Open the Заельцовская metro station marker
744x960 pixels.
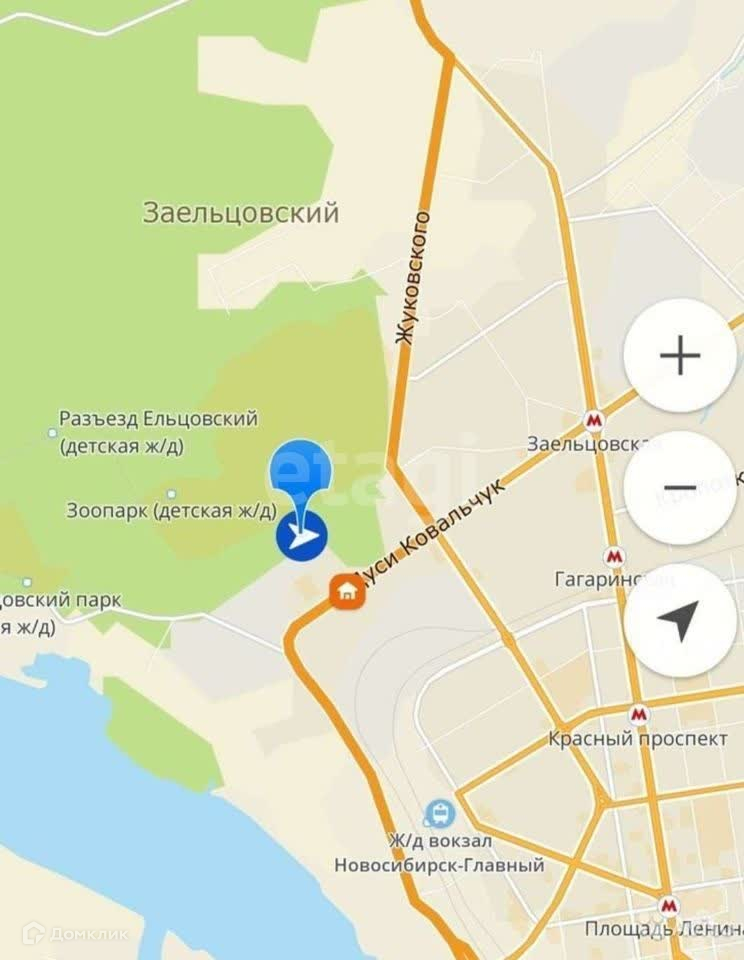593,421
